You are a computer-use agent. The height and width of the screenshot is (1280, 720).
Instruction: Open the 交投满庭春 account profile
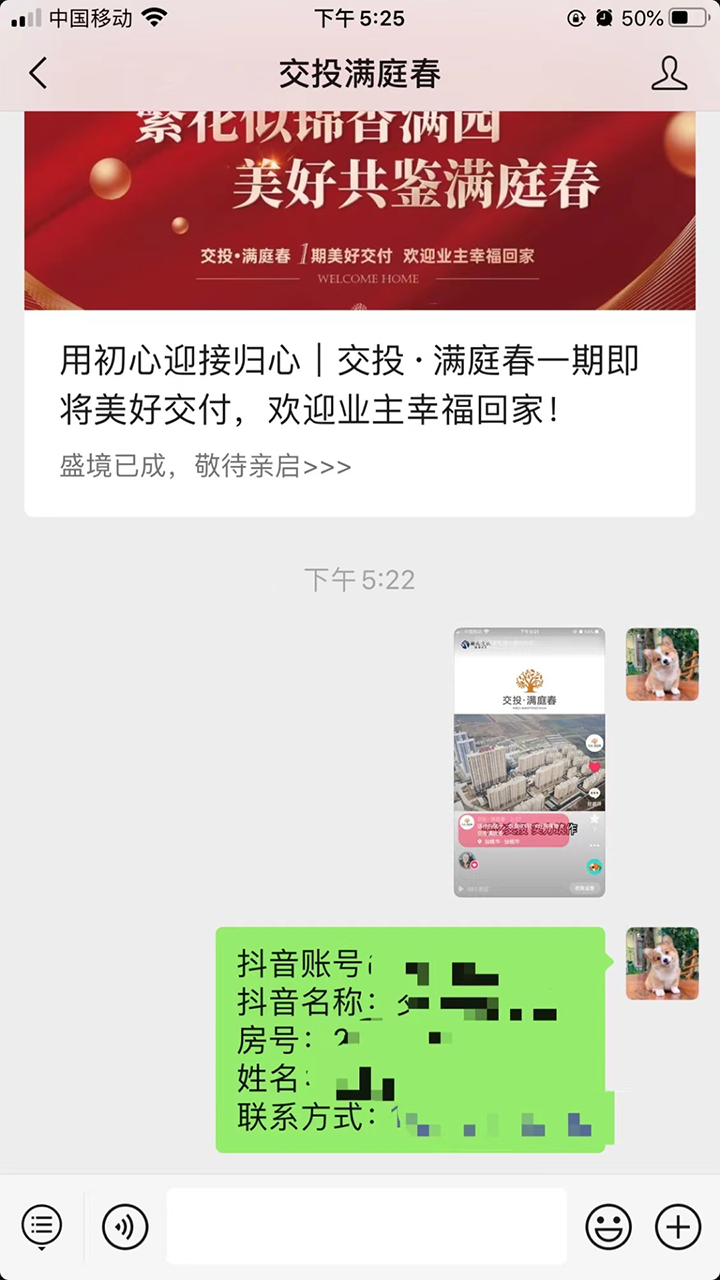tap(669, 73)
